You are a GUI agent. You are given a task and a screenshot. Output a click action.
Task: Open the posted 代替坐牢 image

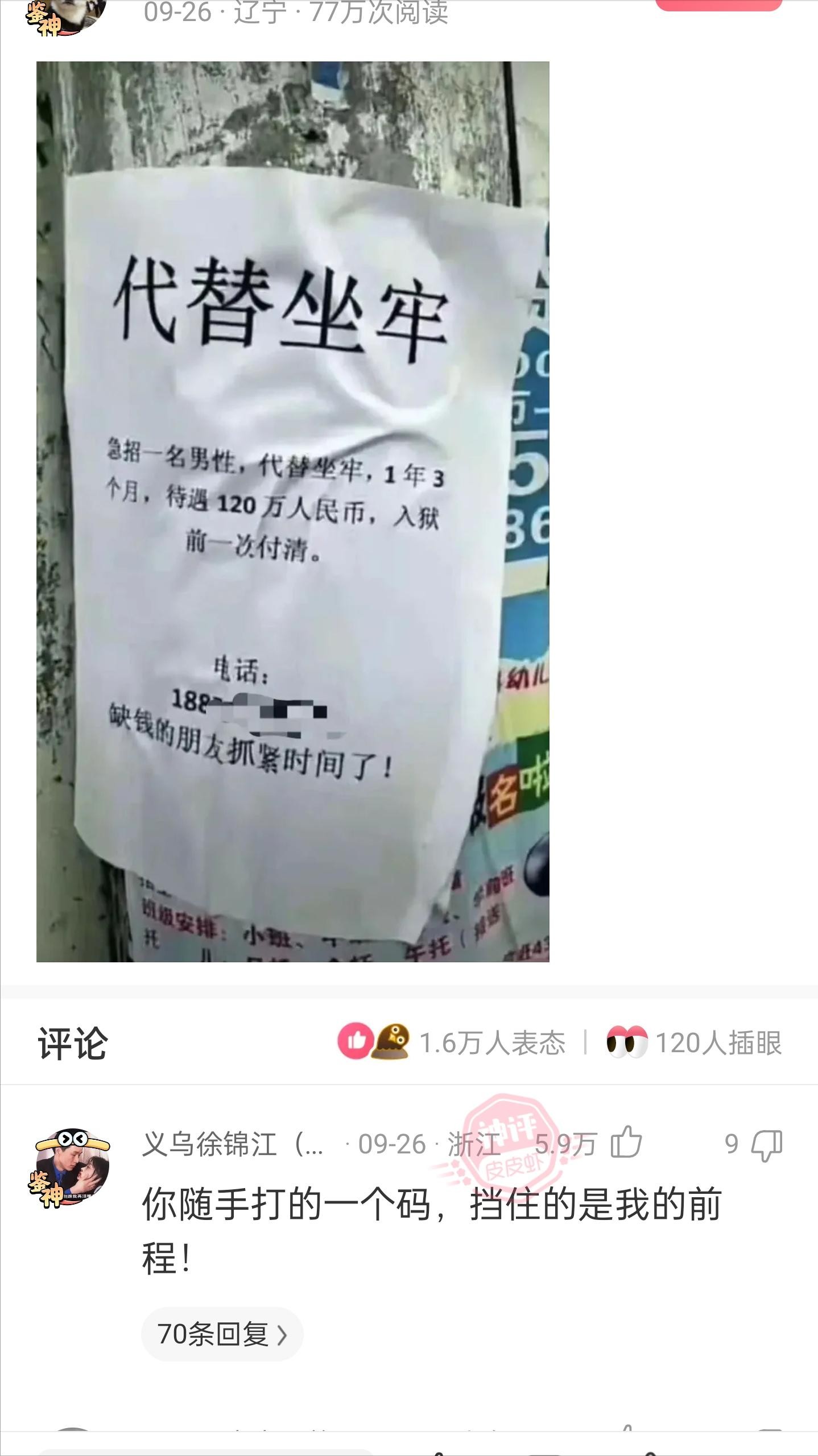coord(292,511)
